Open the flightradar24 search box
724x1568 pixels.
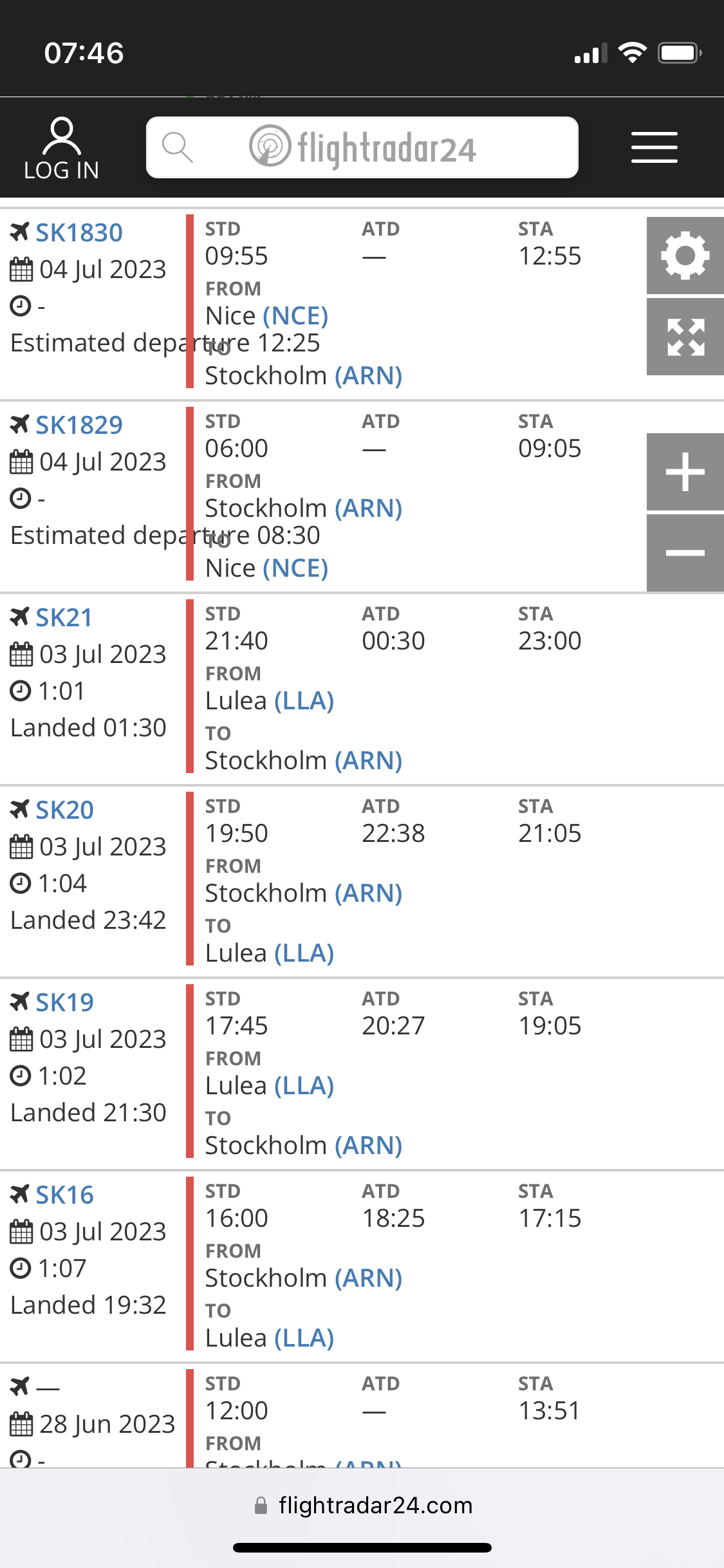coord(362,147)
